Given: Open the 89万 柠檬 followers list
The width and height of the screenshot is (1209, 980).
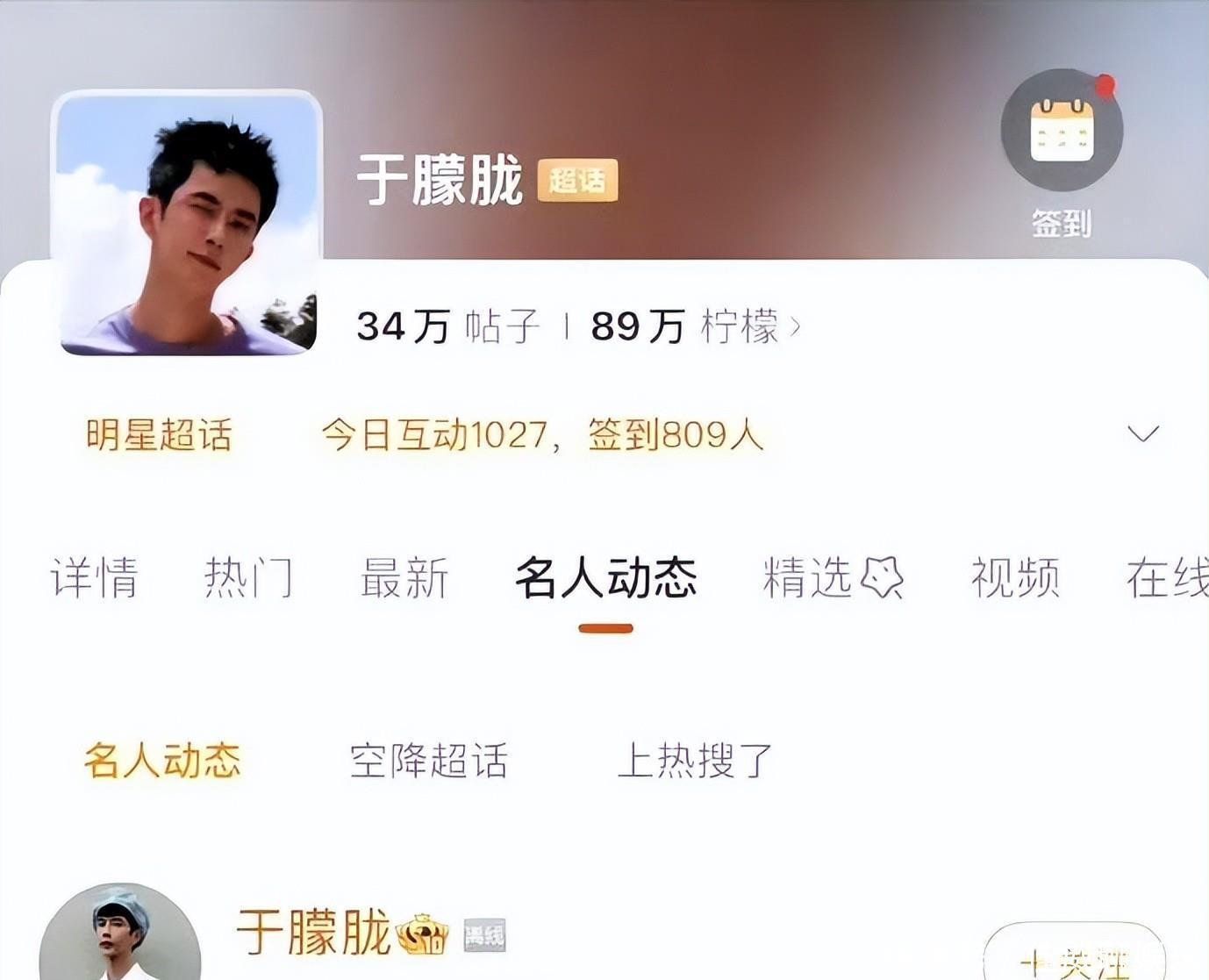Looking at the screenshot, I should coord(693,326).
